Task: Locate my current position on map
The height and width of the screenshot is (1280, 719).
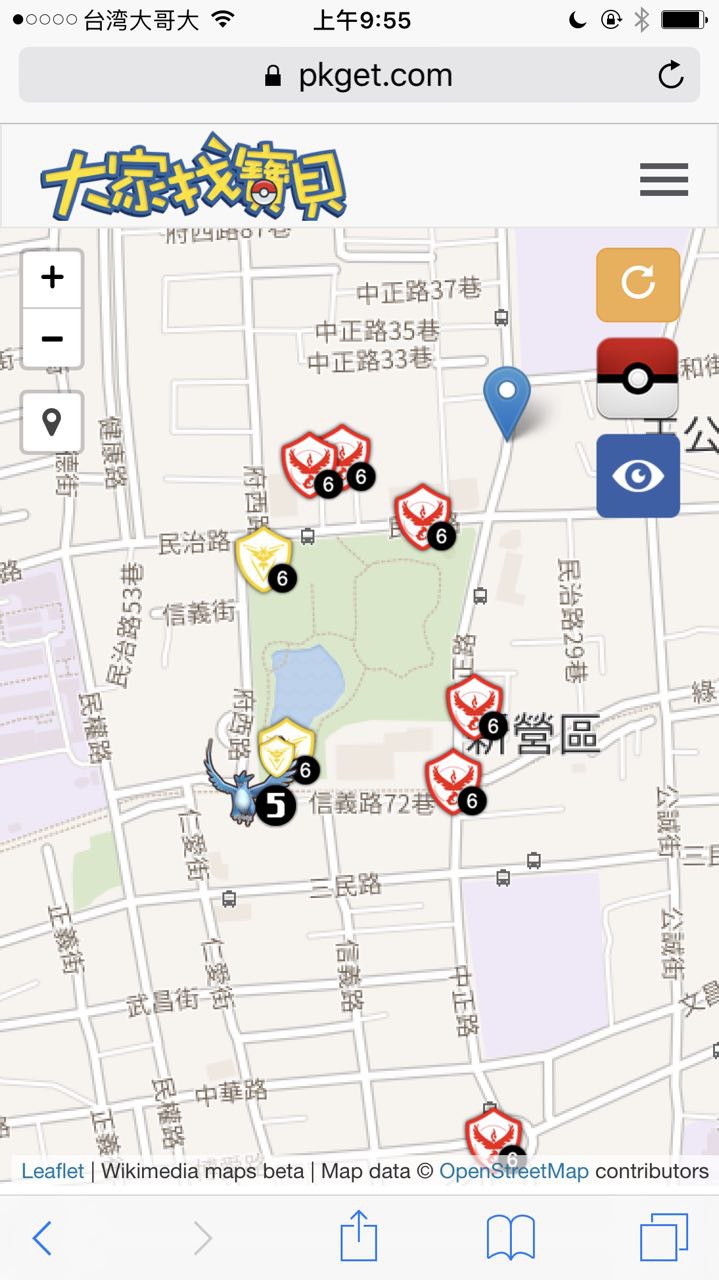Action: pos(52,422)
